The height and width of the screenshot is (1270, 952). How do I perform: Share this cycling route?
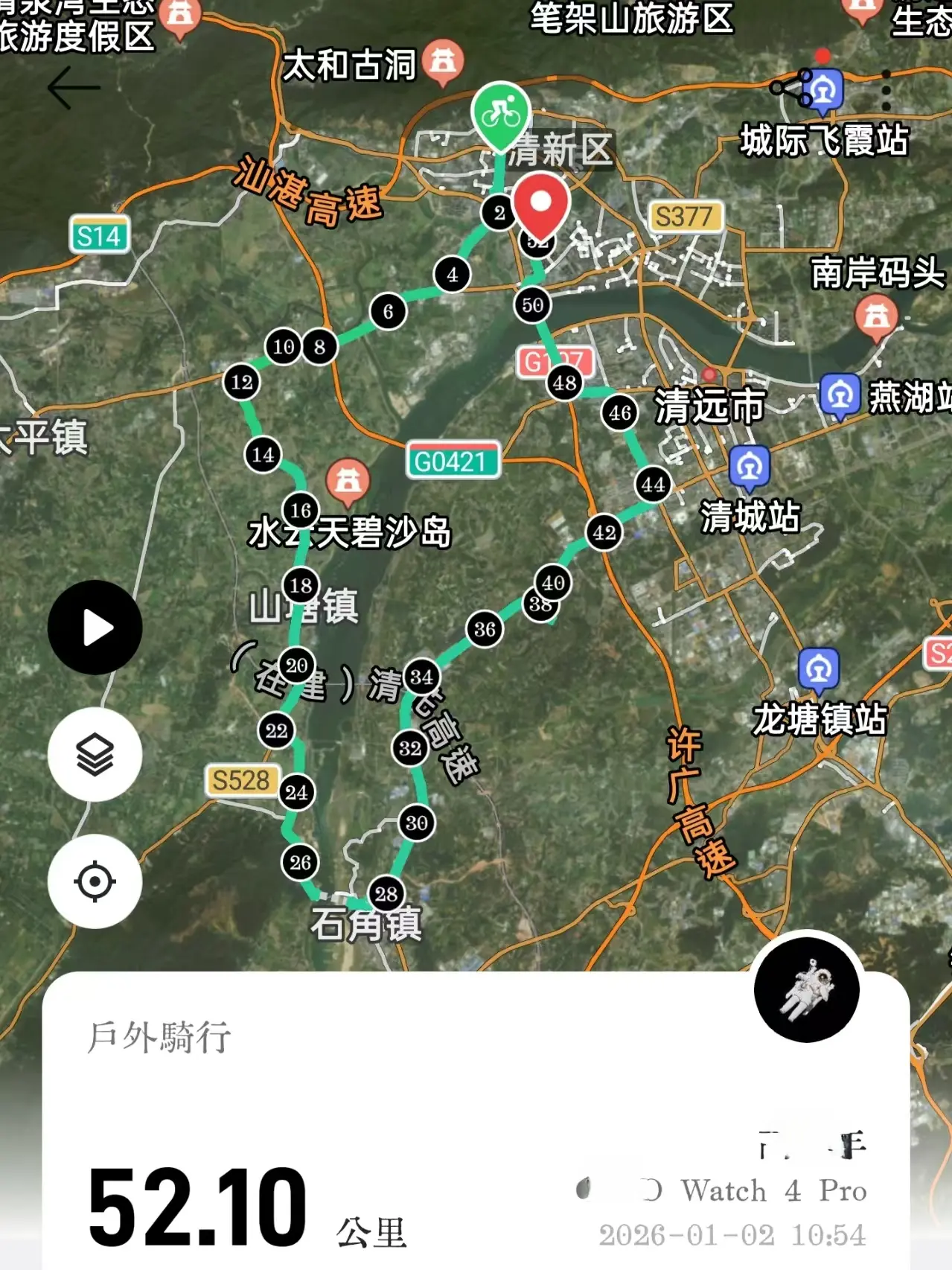tap(791, 88)
